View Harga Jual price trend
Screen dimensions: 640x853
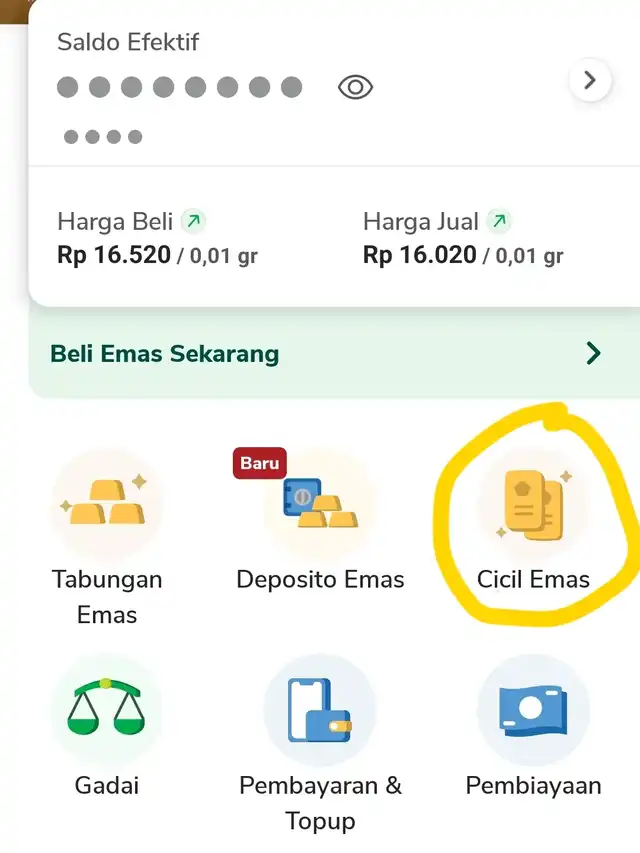tap(499, 221)
